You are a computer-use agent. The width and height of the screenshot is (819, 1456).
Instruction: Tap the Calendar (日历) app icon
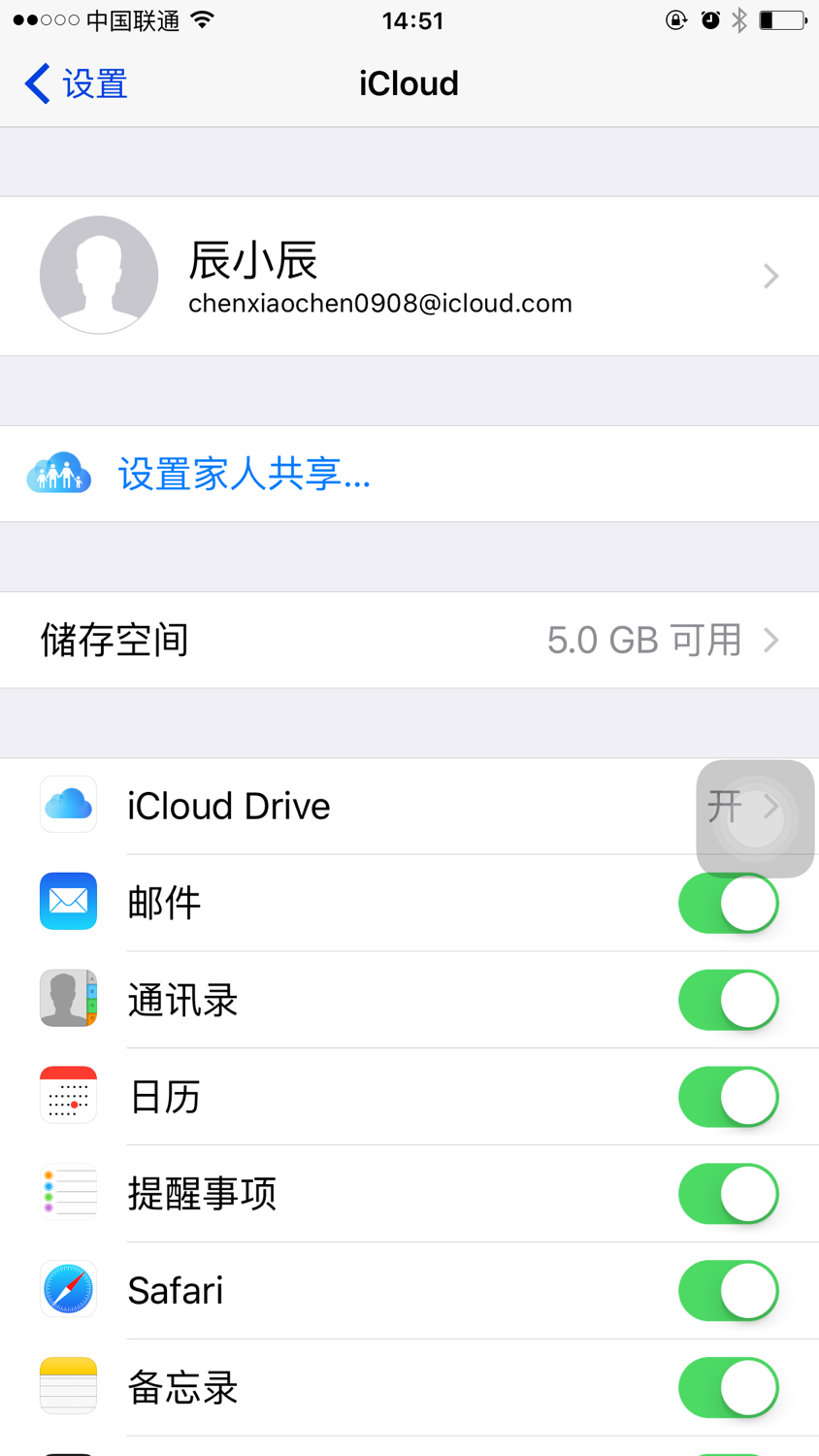[68, 1096]
